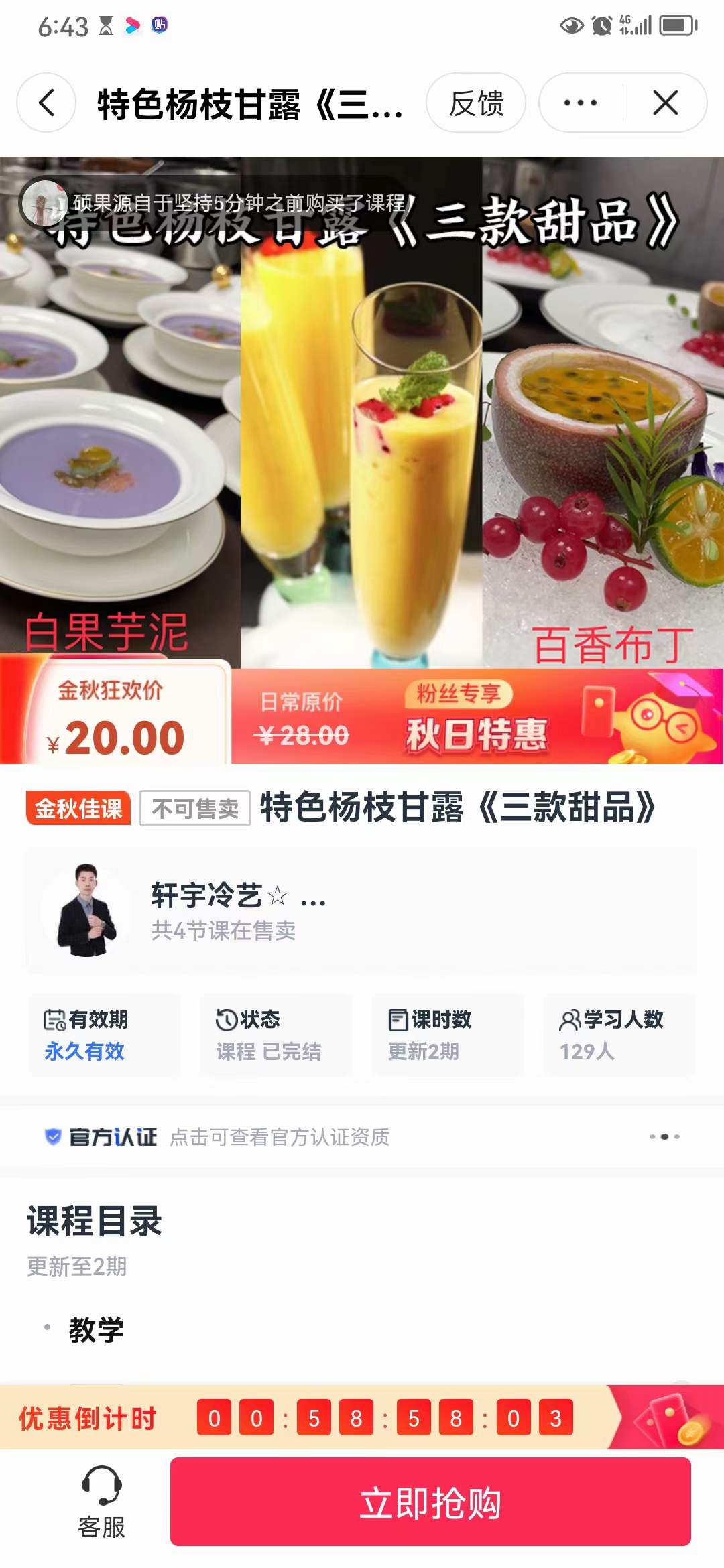This screenshot has width=724, height=1568.
Task: Tap the 不可售卖 label
Action: click(x=193, y=809)
